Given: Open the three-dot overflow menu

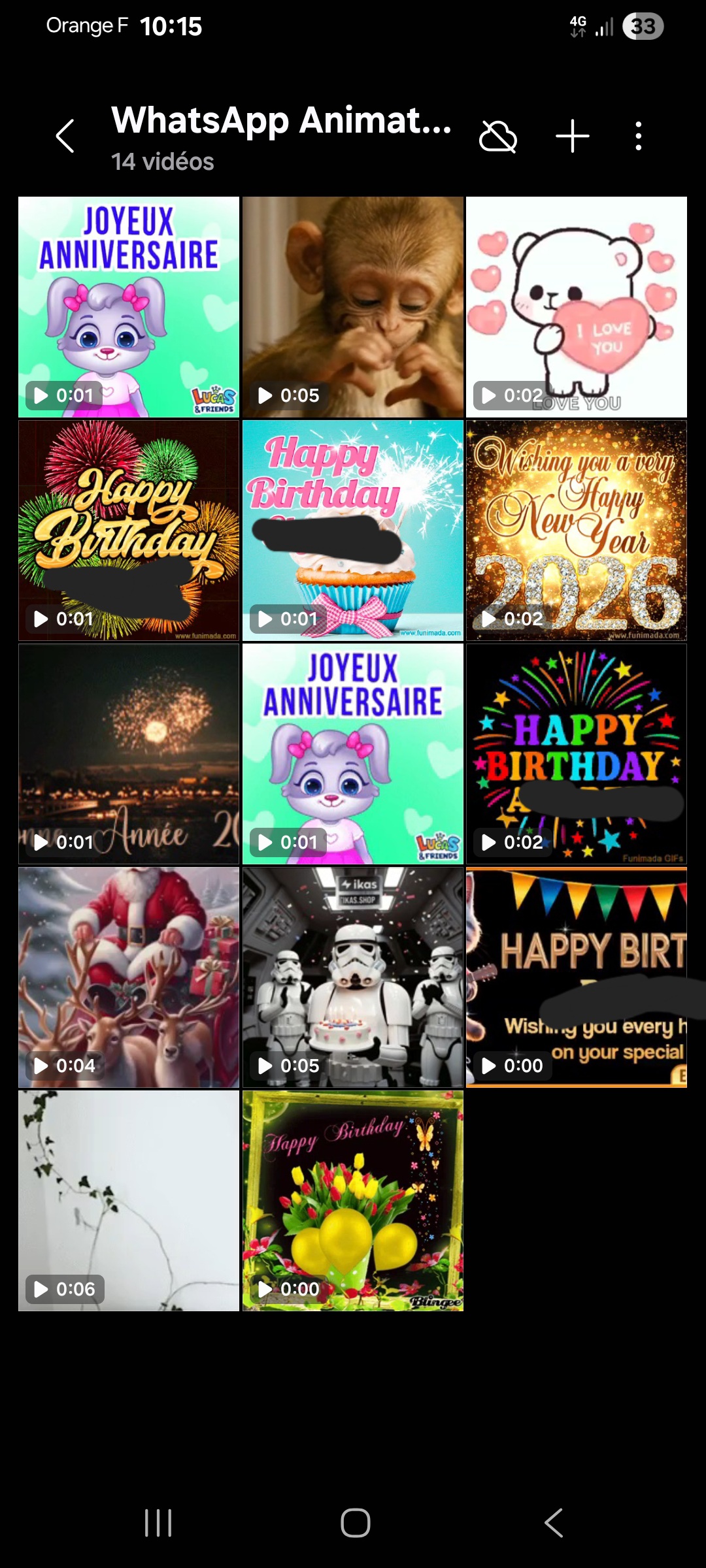Looking at the screenshot, I should (x=639, y=137).
